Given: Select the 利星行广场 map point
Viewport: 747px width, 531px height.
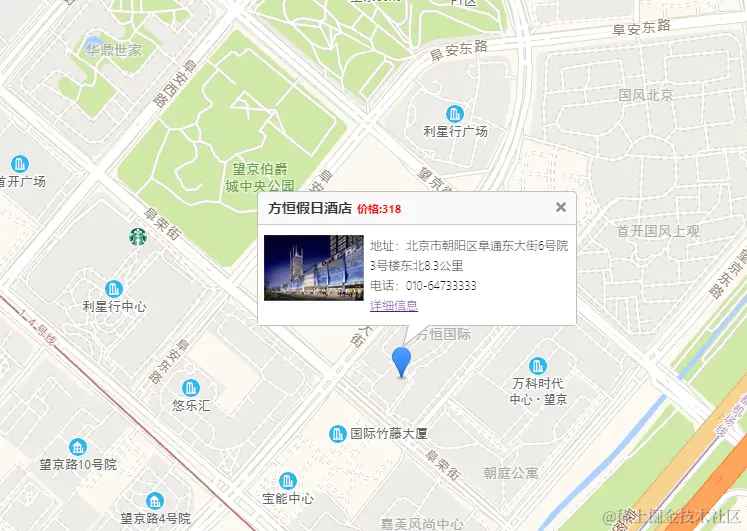Looking at the screenshot, I should point(455,114).
